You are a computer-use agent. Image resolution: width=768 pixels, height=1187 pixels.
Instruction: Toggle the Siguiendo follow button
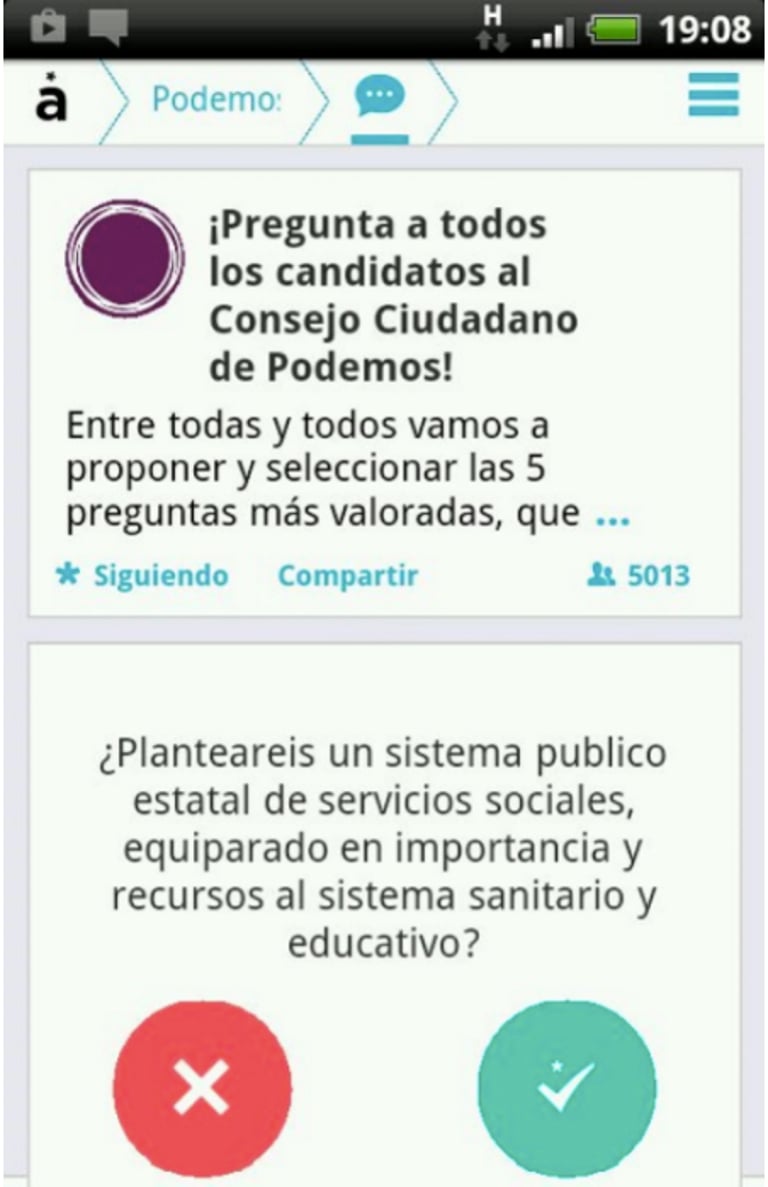tap(141, 576)
